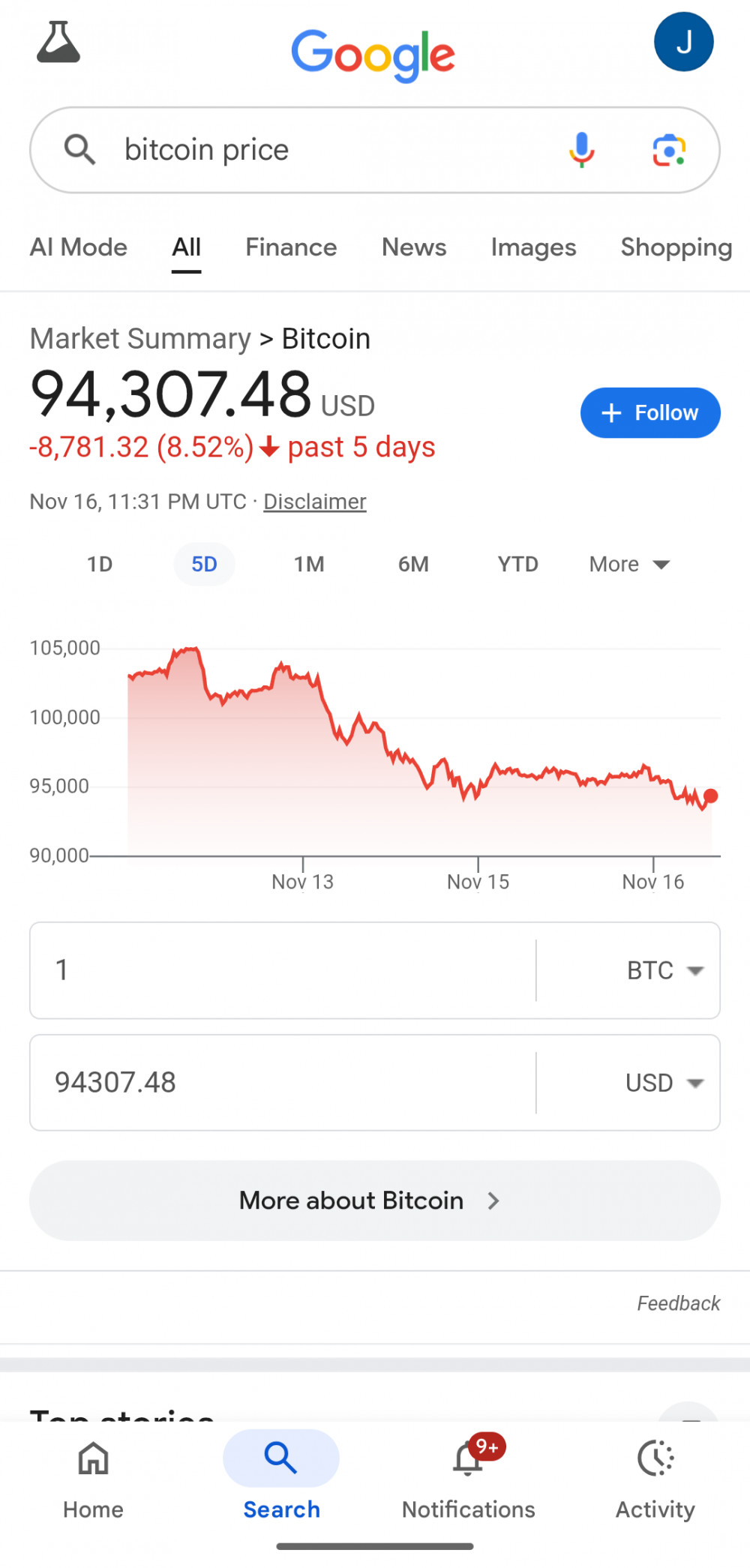Screen dimensions: 750x1568
Task: Change the BTC currency dropdown
Action: (x=664, y=970)
